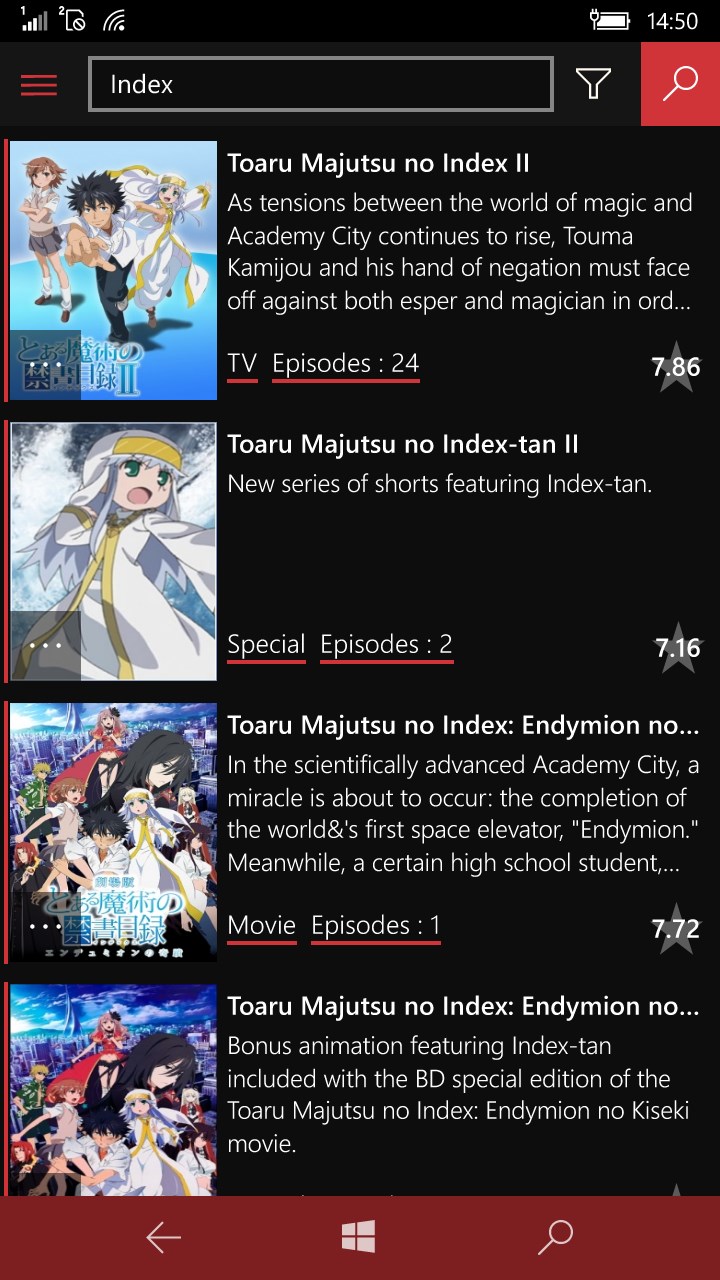Tap the search field containing Index

[x=320, y=84]
